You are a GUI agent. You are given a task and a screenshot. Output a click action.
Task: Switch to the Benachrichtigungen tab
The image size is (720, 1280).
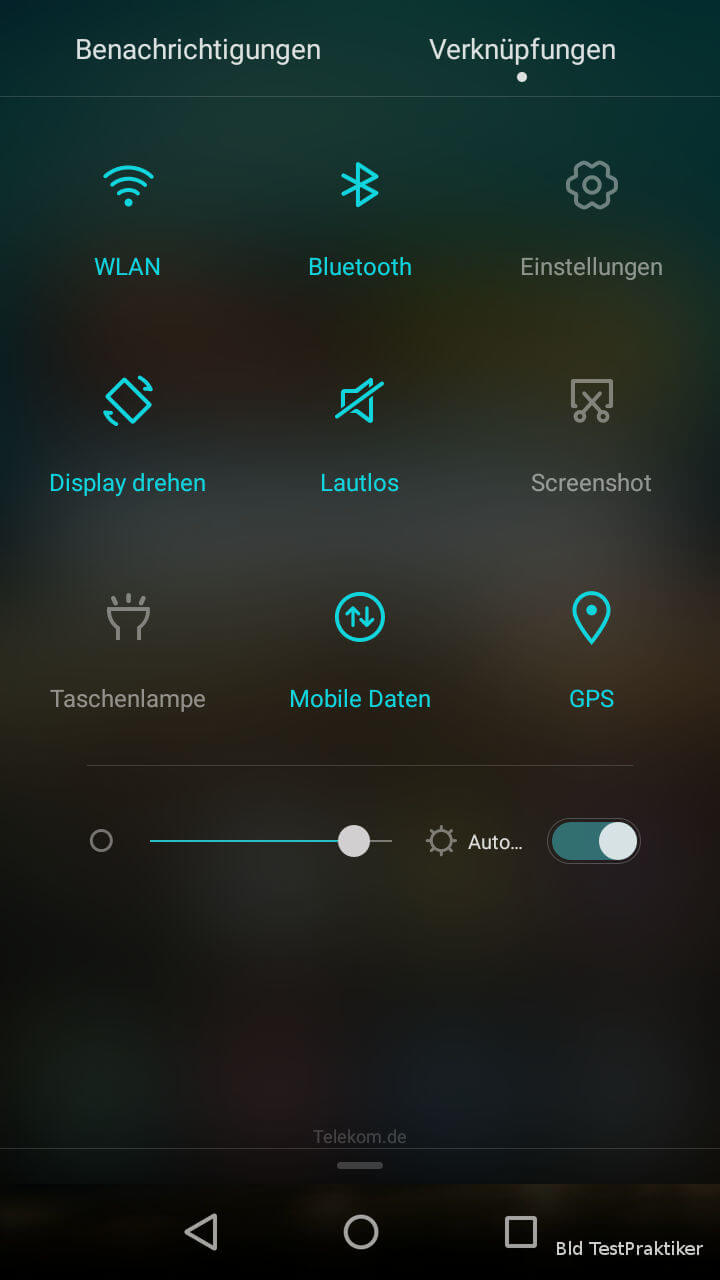(198, 49)
